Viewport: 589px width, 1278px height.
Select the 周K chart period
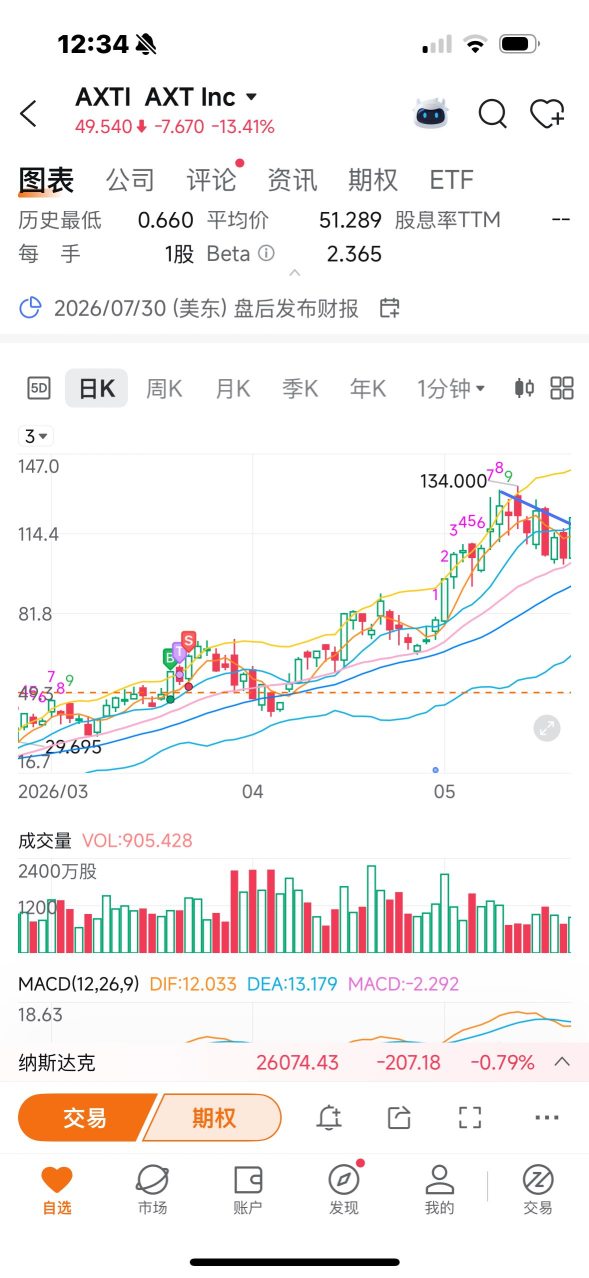pos(164,388)
